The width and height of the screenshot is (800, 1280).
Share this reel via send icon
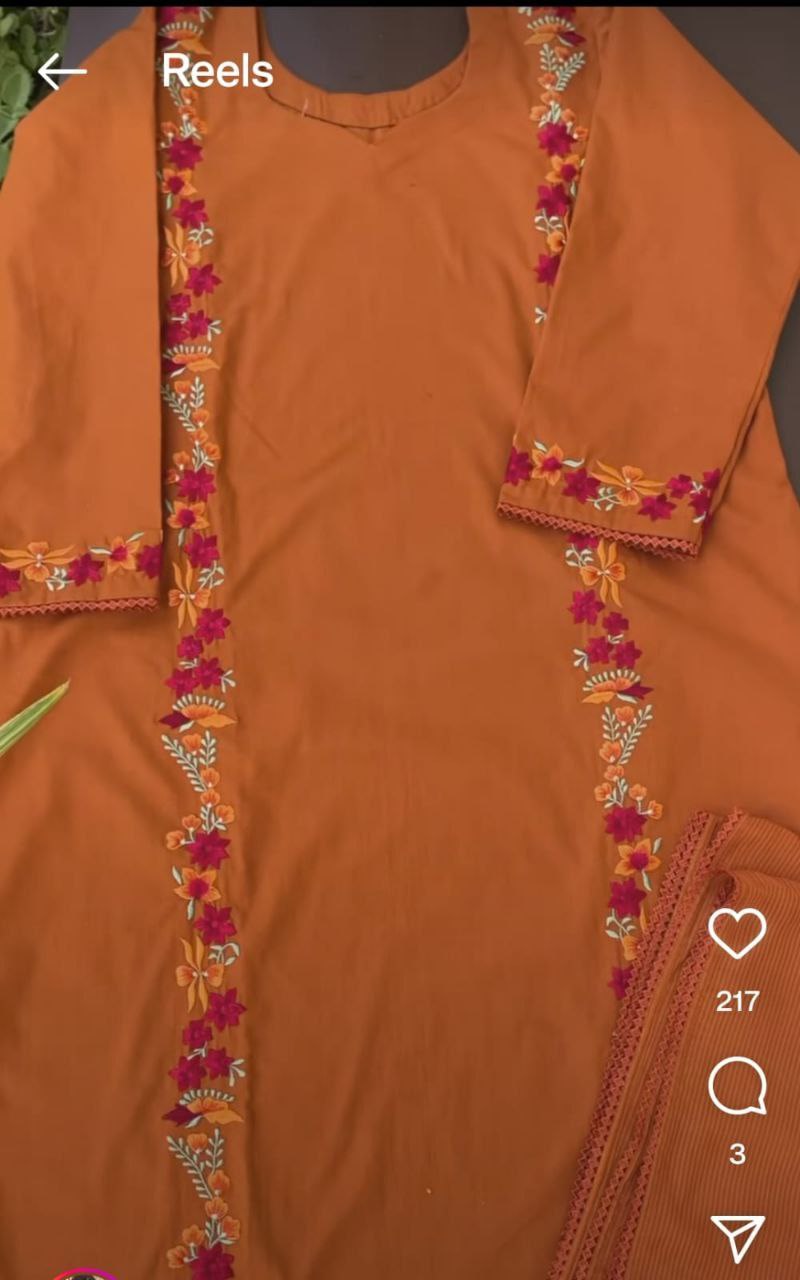(737, 1238)
